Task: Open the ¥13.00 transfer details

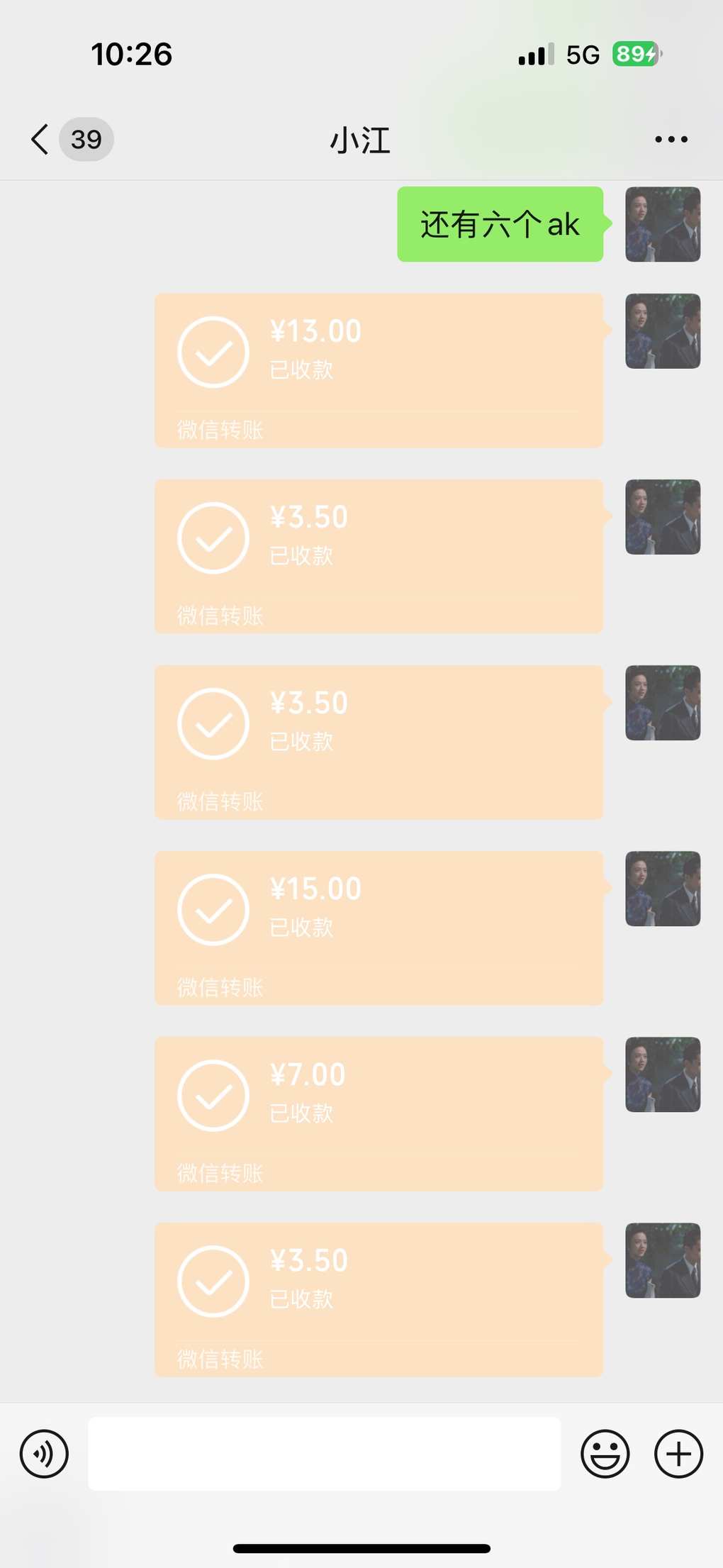Action: [x=379, y=370]
